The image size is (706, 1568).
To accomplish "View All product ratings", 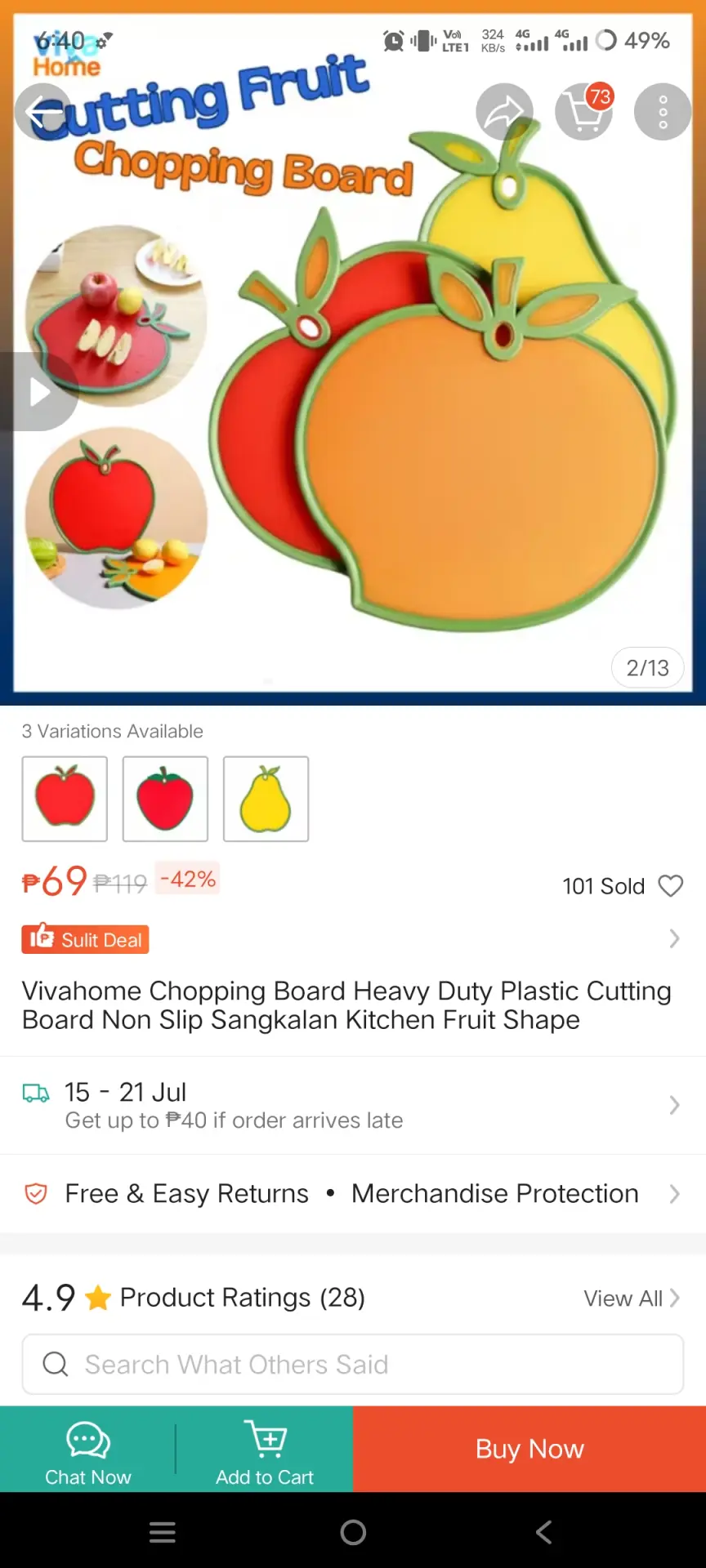I will pos(631,1298).
